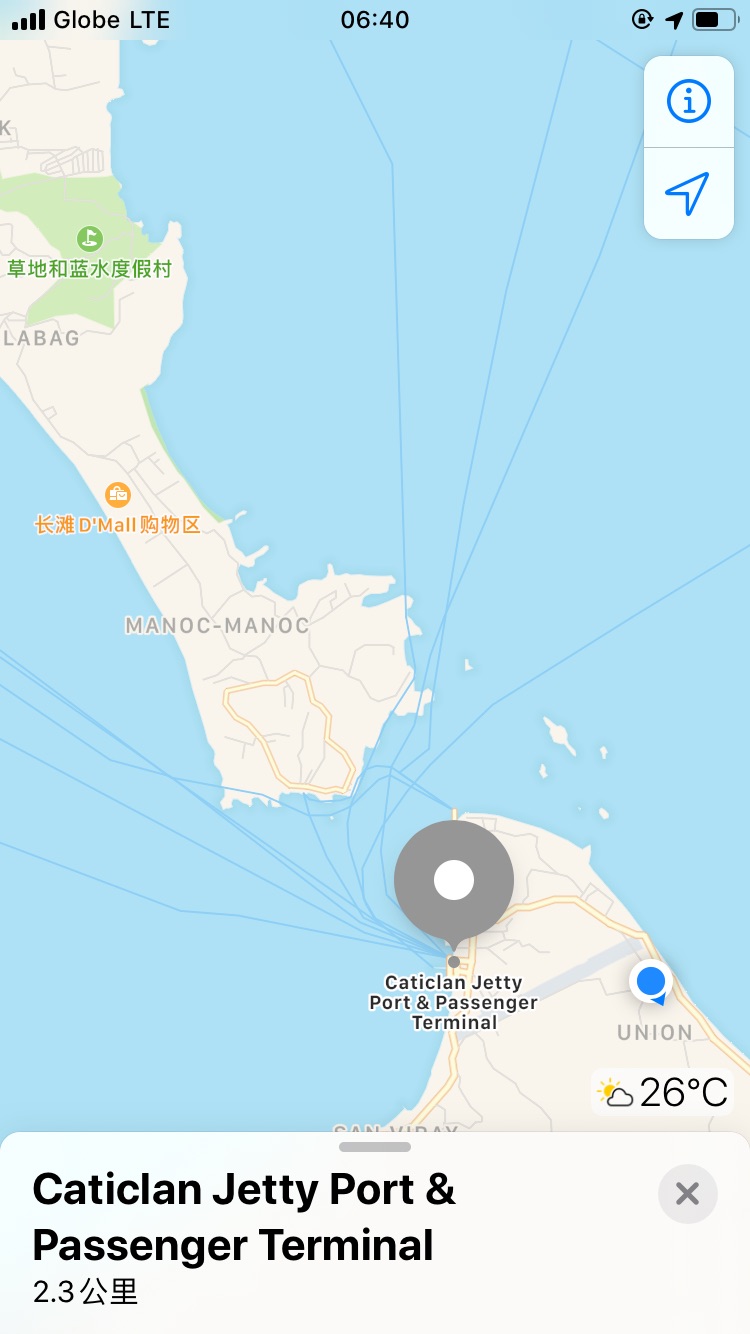
Task: Tap the blue current location dot
Action: (x=651, y=981)
